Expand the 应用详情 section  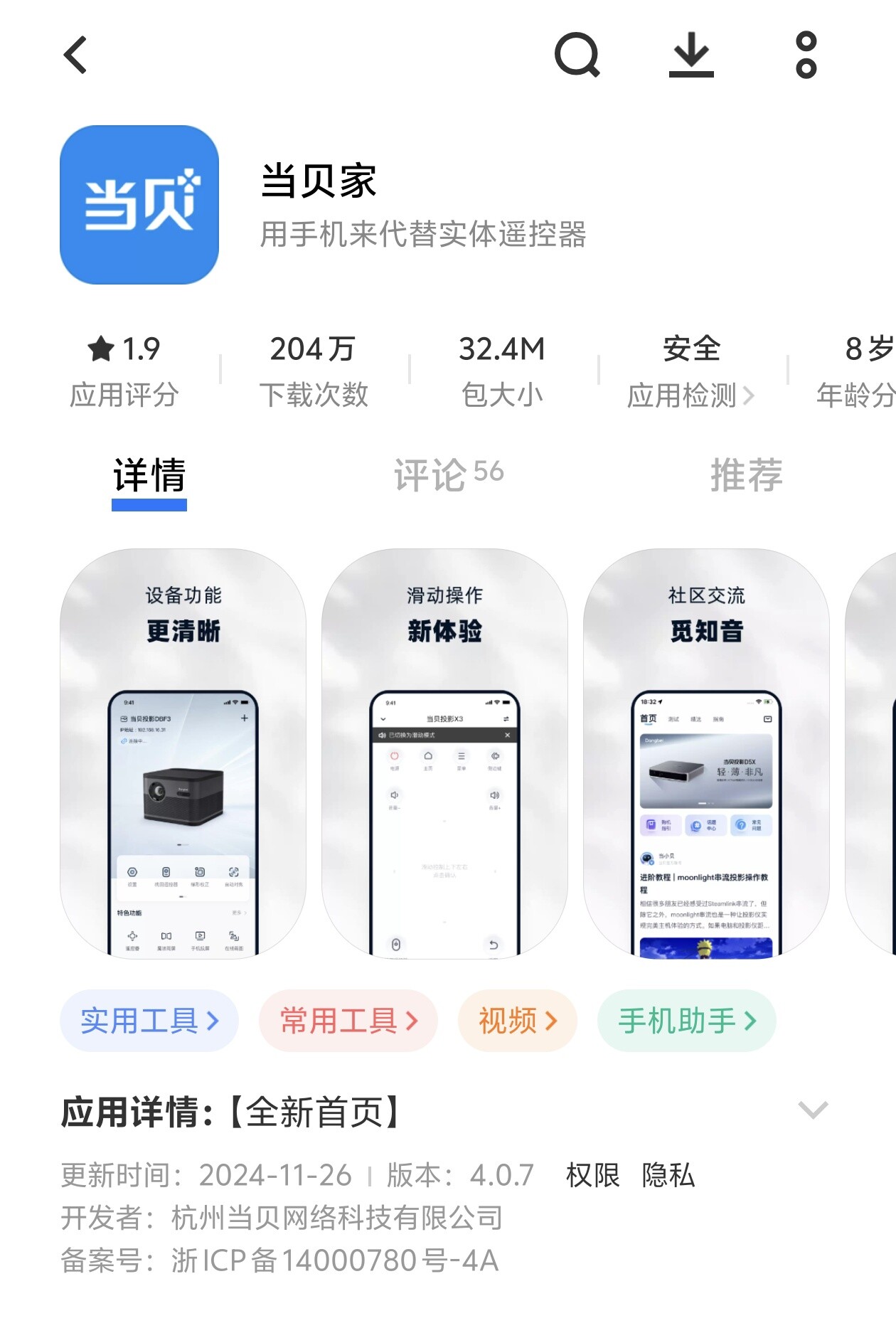click(x=813, y=1110)
